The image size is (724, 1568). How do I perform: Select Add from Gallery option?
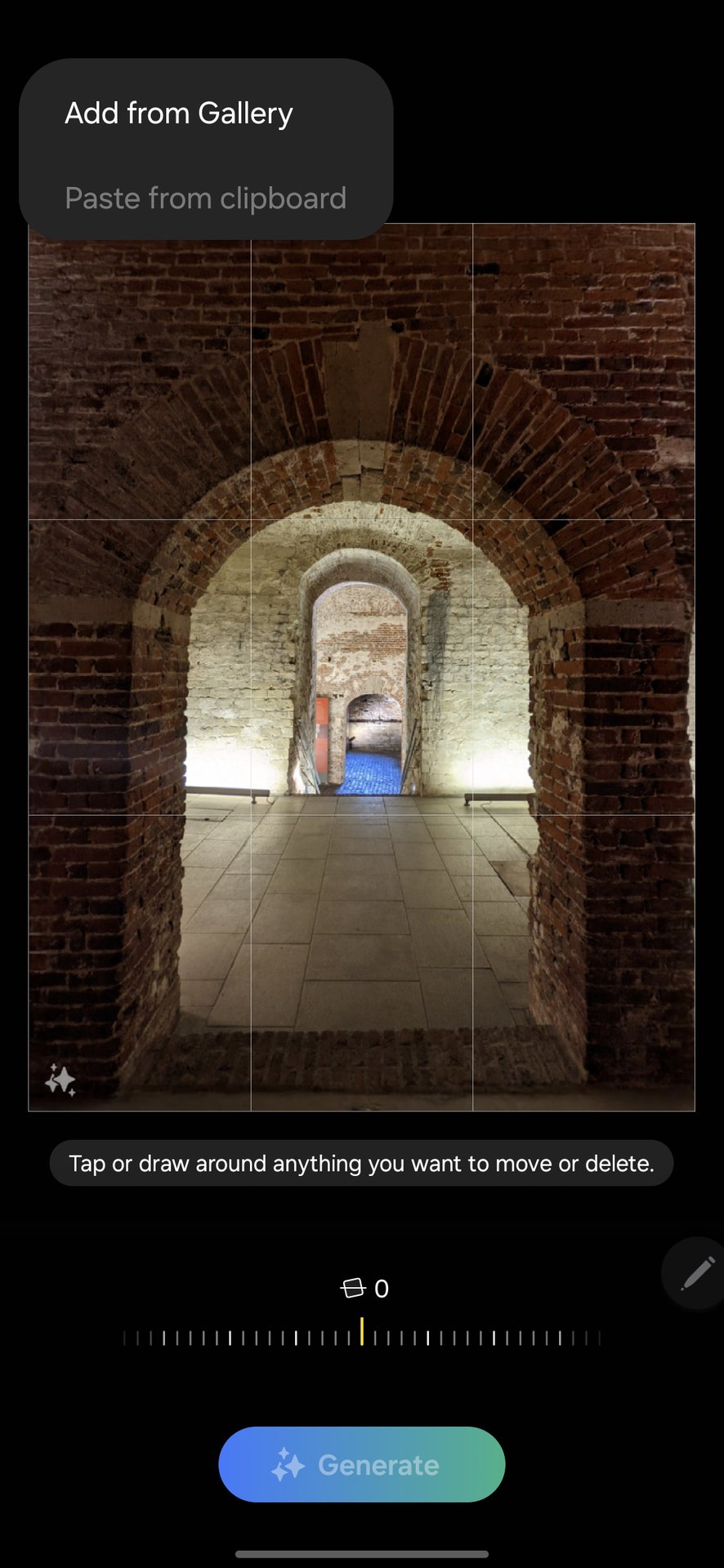(x=179, y=114)
